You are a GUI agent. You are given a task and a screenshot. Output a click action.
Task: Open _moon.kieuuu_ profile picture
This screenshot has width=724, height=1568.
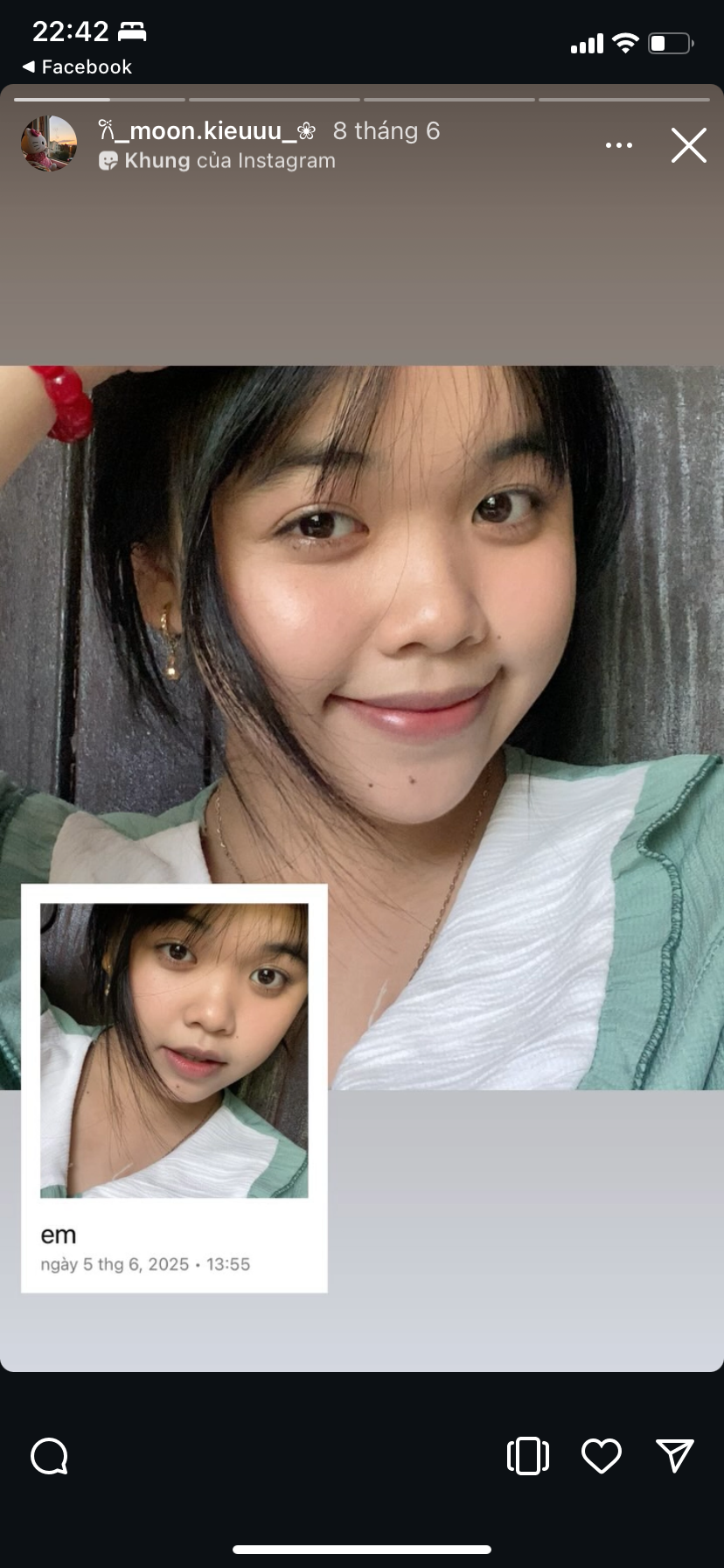[x=49, y=143]
